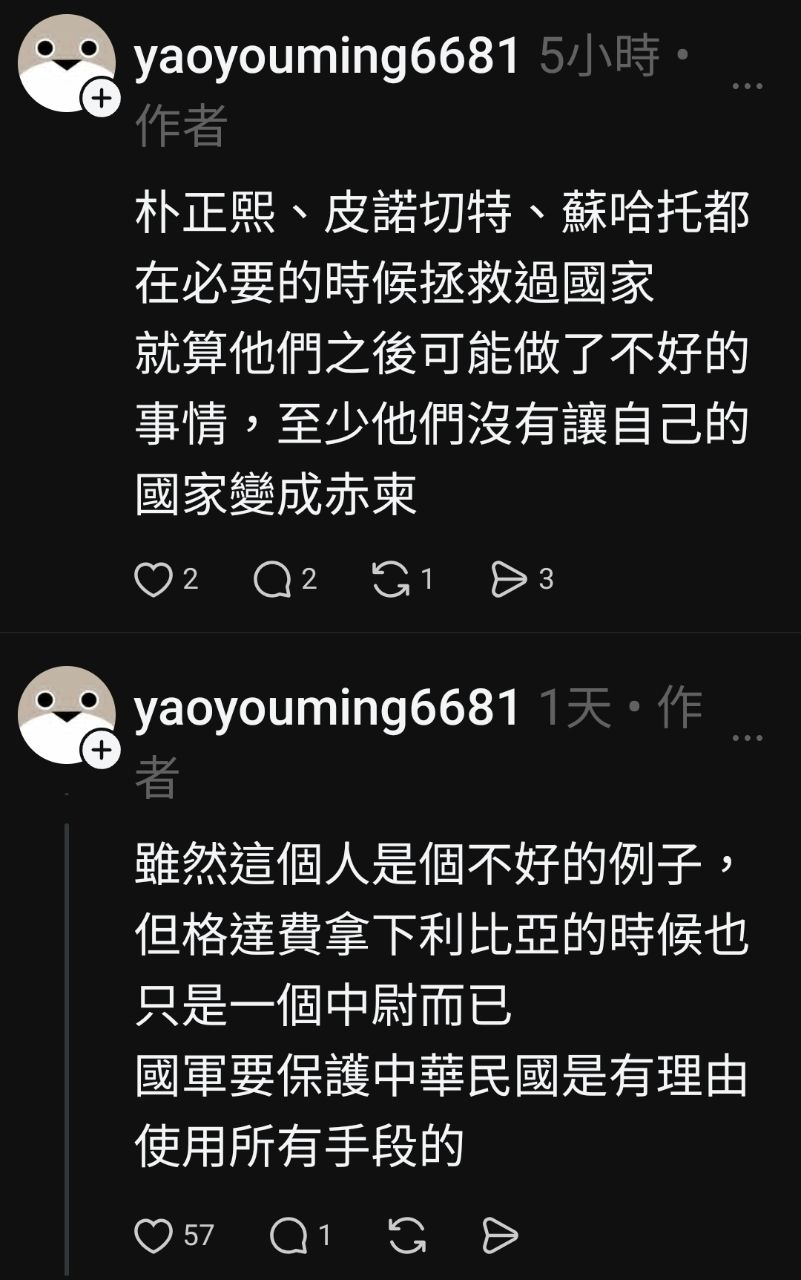Comment on the post about 格達費
Viewport: 801px width, 1280px height.
(288, 1235)
